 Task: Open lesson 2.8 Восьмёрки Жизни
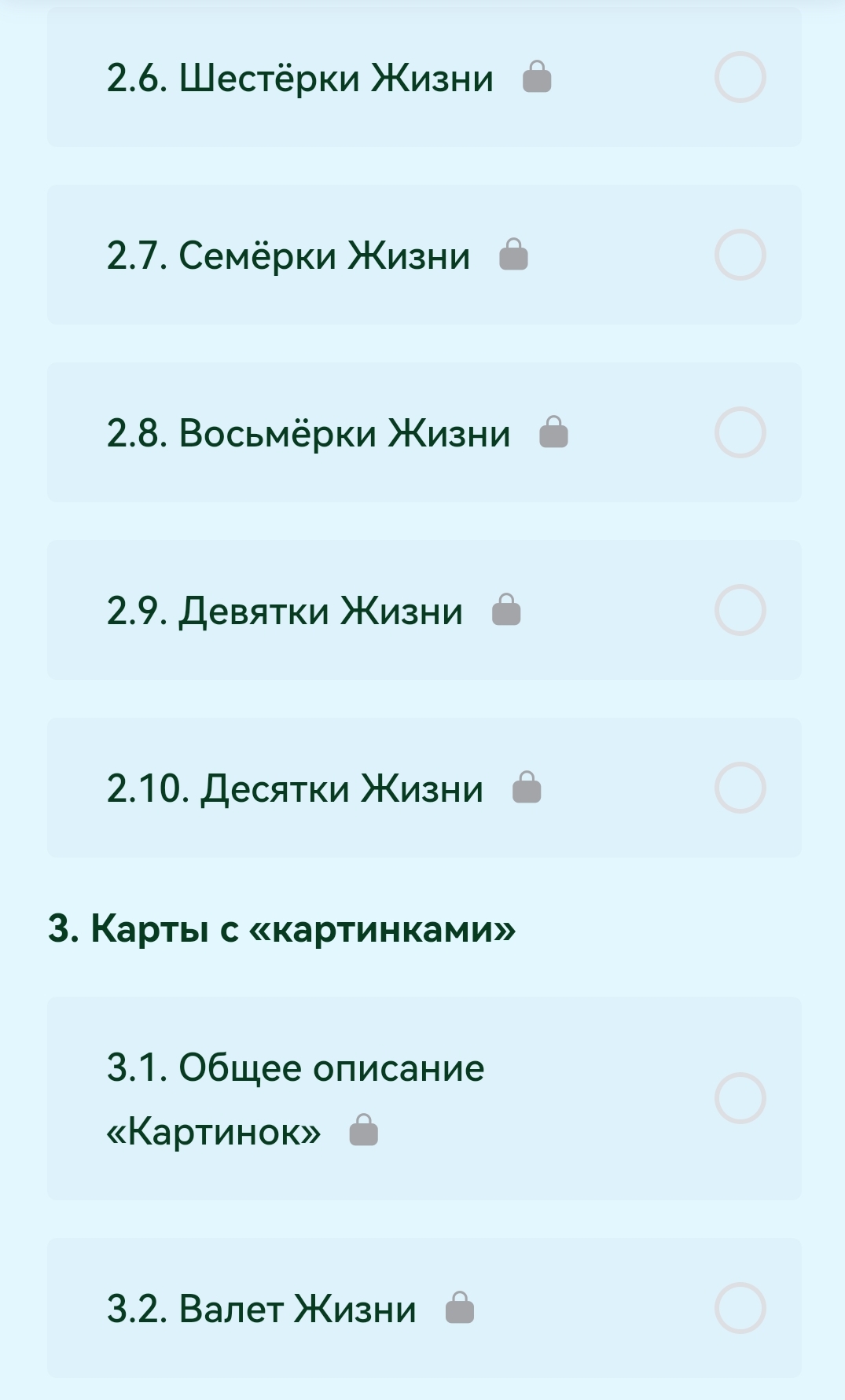(308, 433)
